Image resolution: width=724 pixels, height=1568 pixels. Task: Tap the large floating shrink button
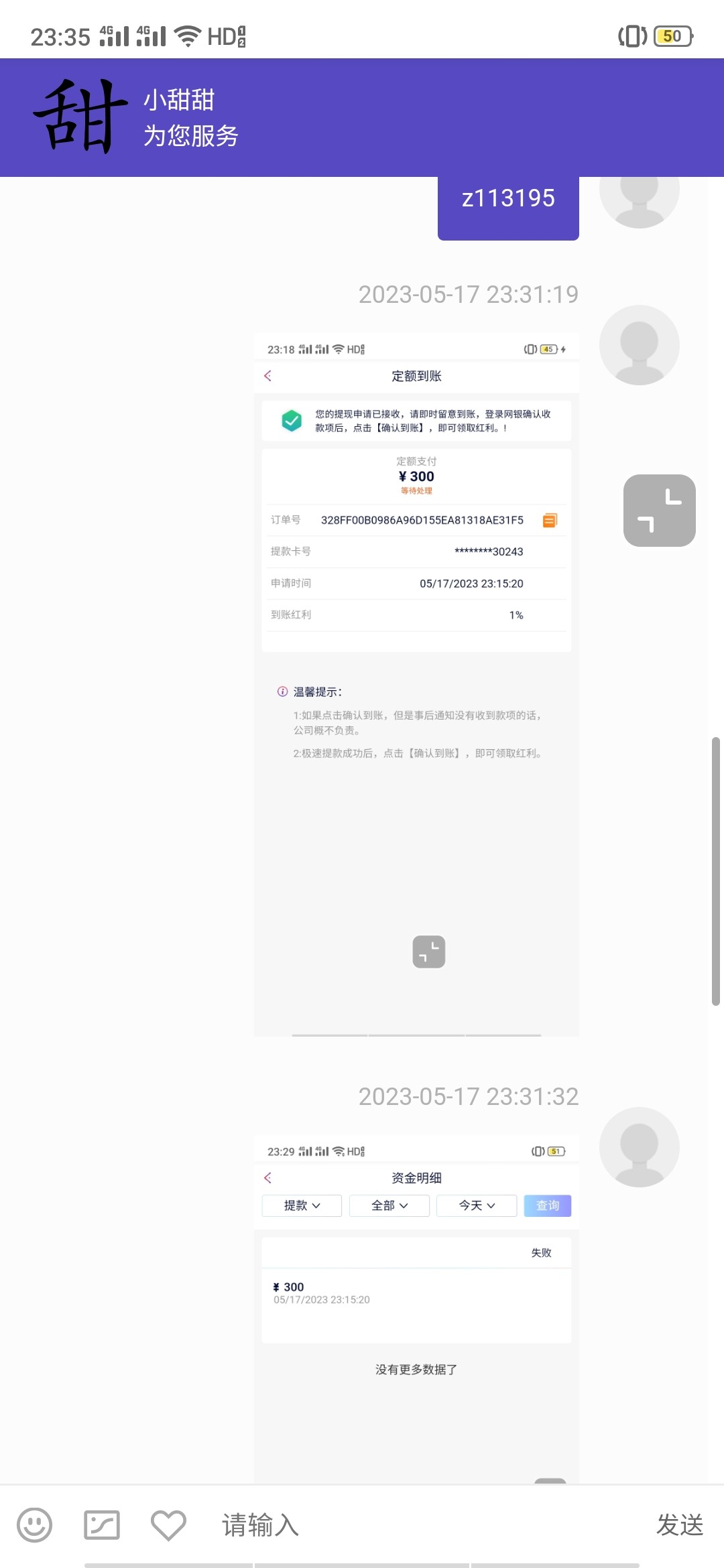(x=659, y=511)
